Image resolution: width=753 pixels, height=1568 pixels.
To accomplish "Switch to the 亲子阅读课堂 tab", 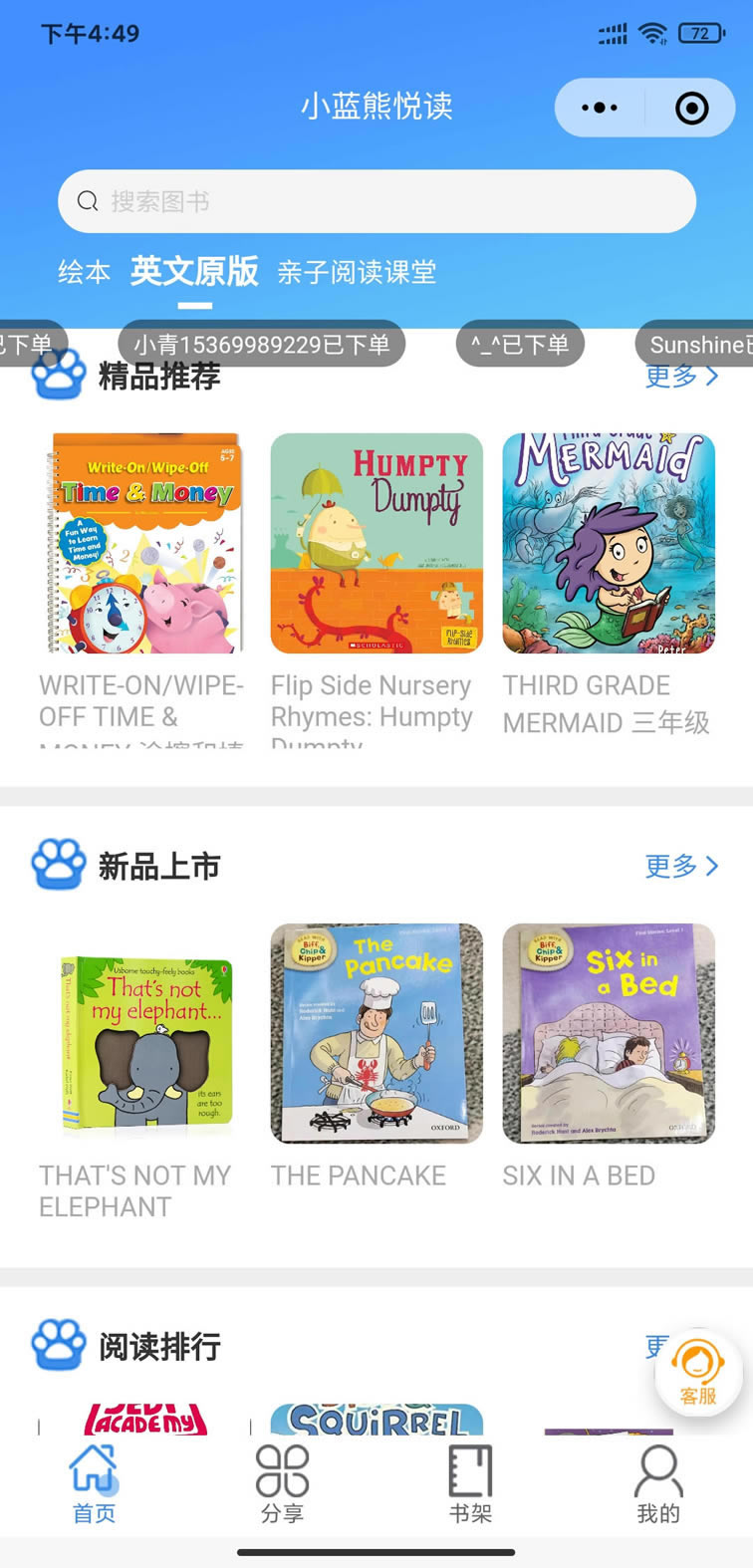I will [x=357, y=272].
